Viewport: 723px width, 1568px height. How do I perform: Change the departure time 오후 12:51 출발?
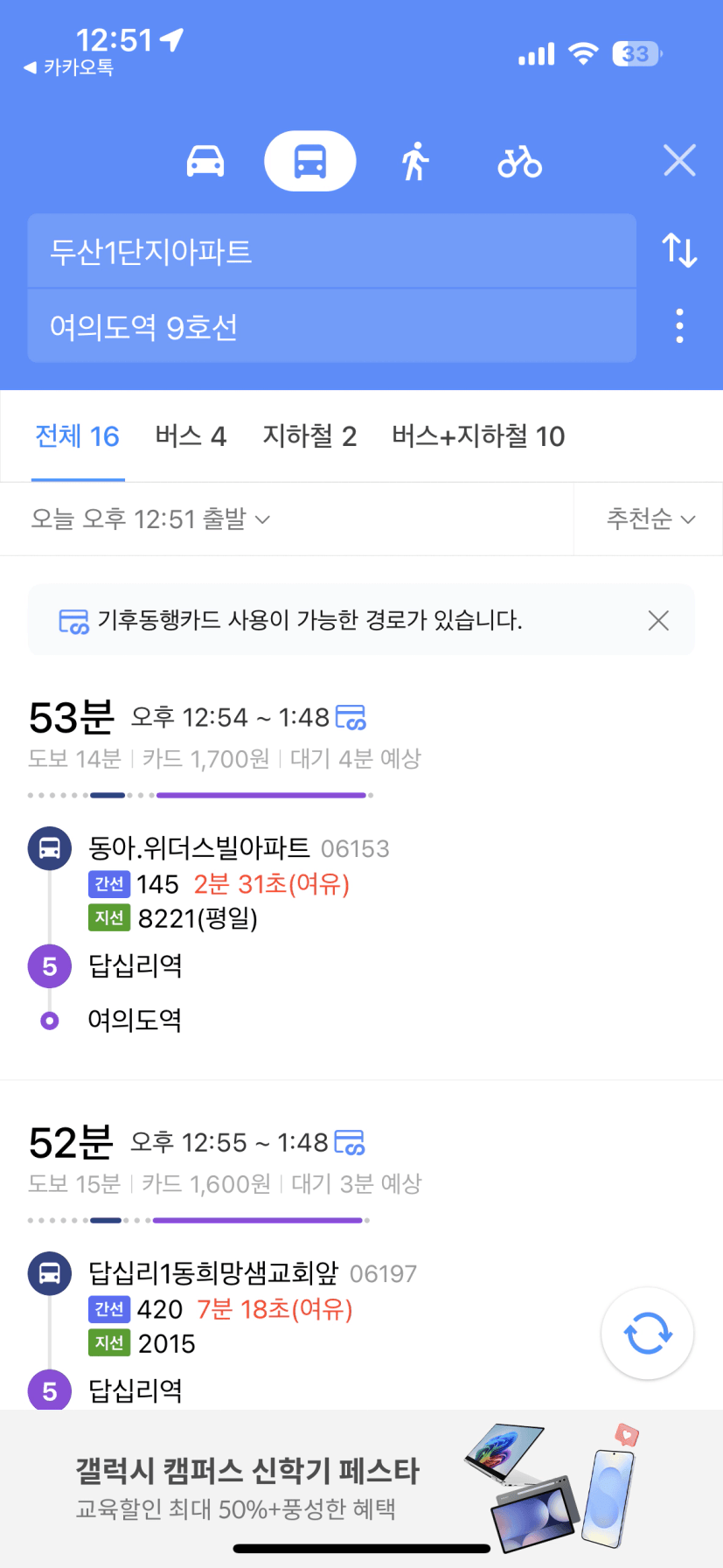point(150,519)
